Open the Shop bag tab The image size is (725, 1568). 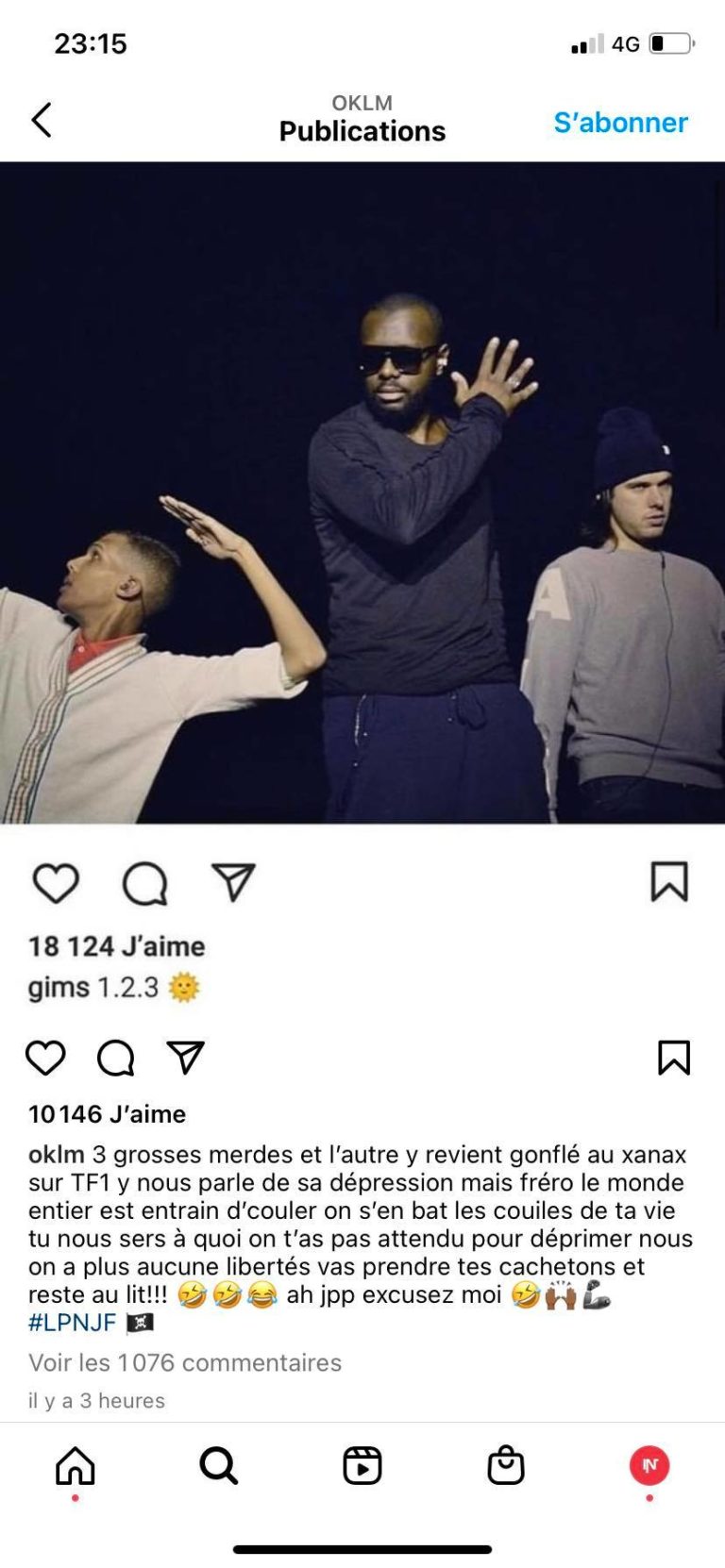[506, 1465]
